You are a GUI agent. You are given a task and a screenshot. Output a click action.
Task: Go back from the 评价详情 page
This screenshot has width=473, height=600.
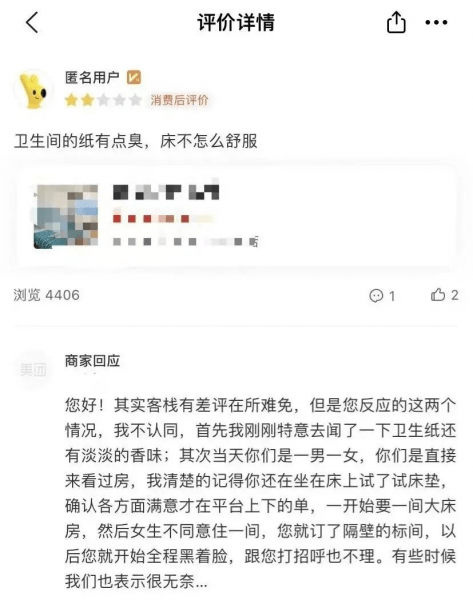tap(32, 23)
